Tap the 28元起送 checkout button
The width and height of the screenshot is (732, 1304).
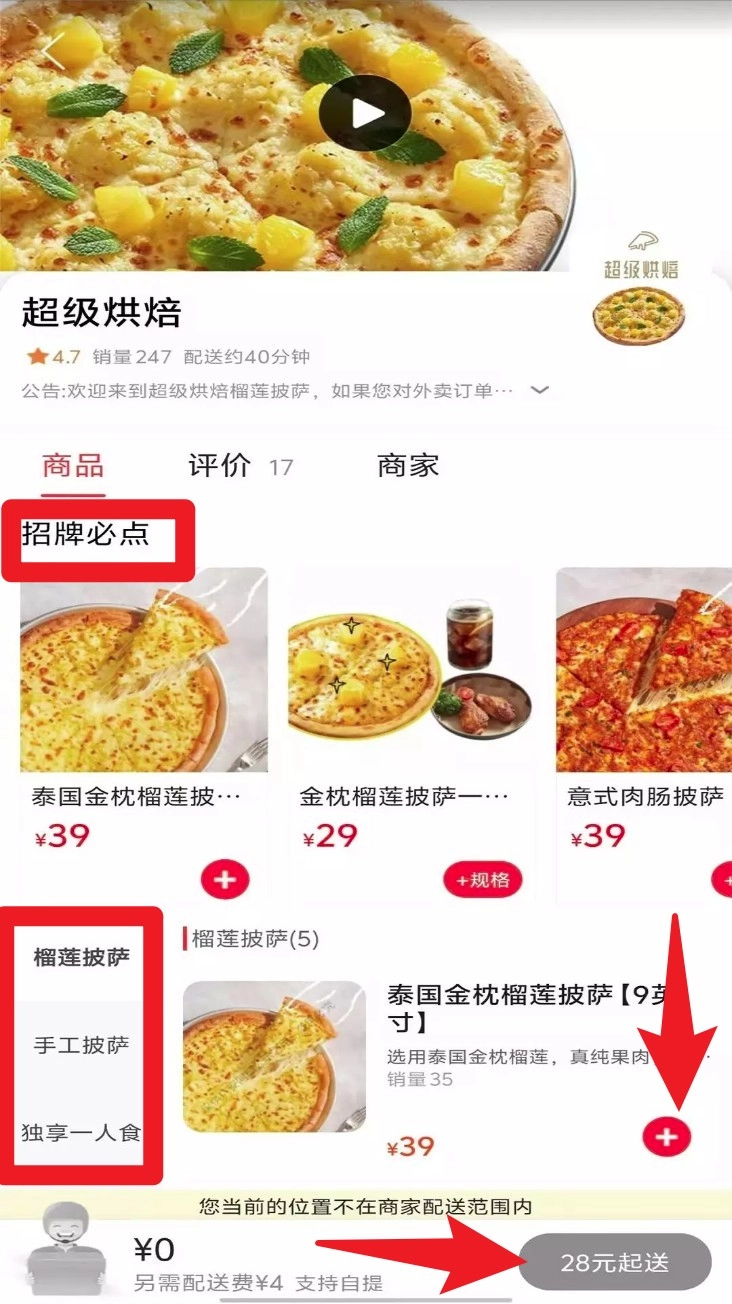coord(614,1262)
